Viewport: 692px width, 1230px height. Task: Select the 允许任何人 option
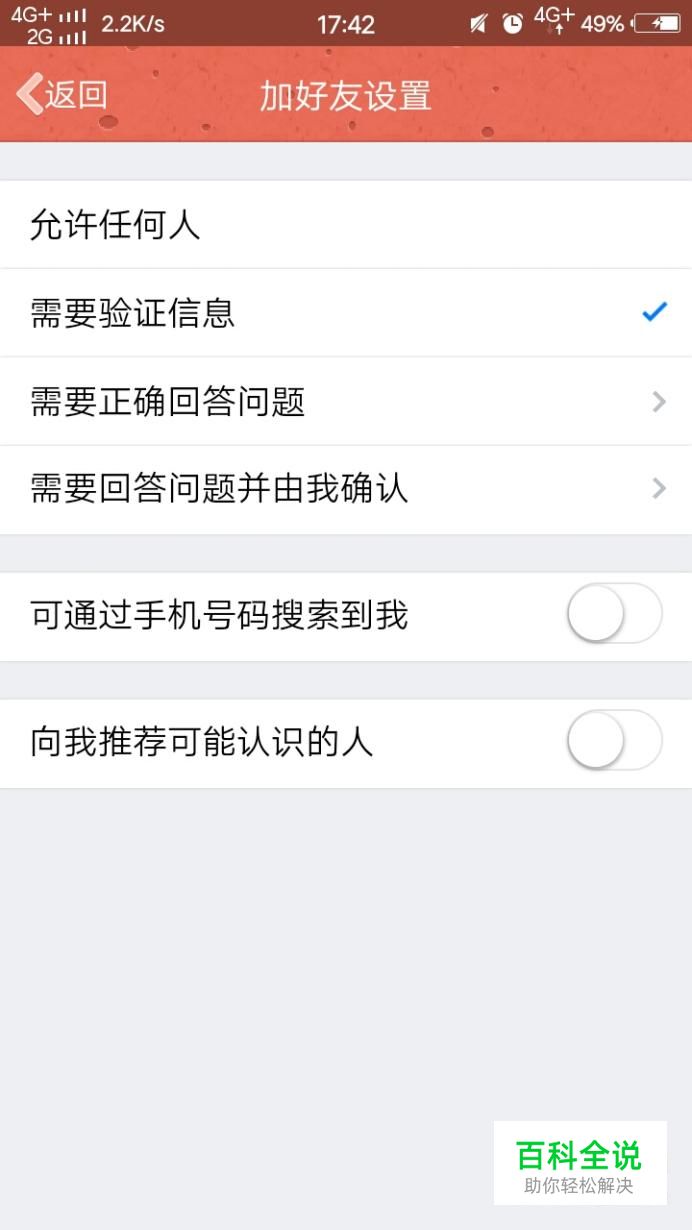point(346,225)
